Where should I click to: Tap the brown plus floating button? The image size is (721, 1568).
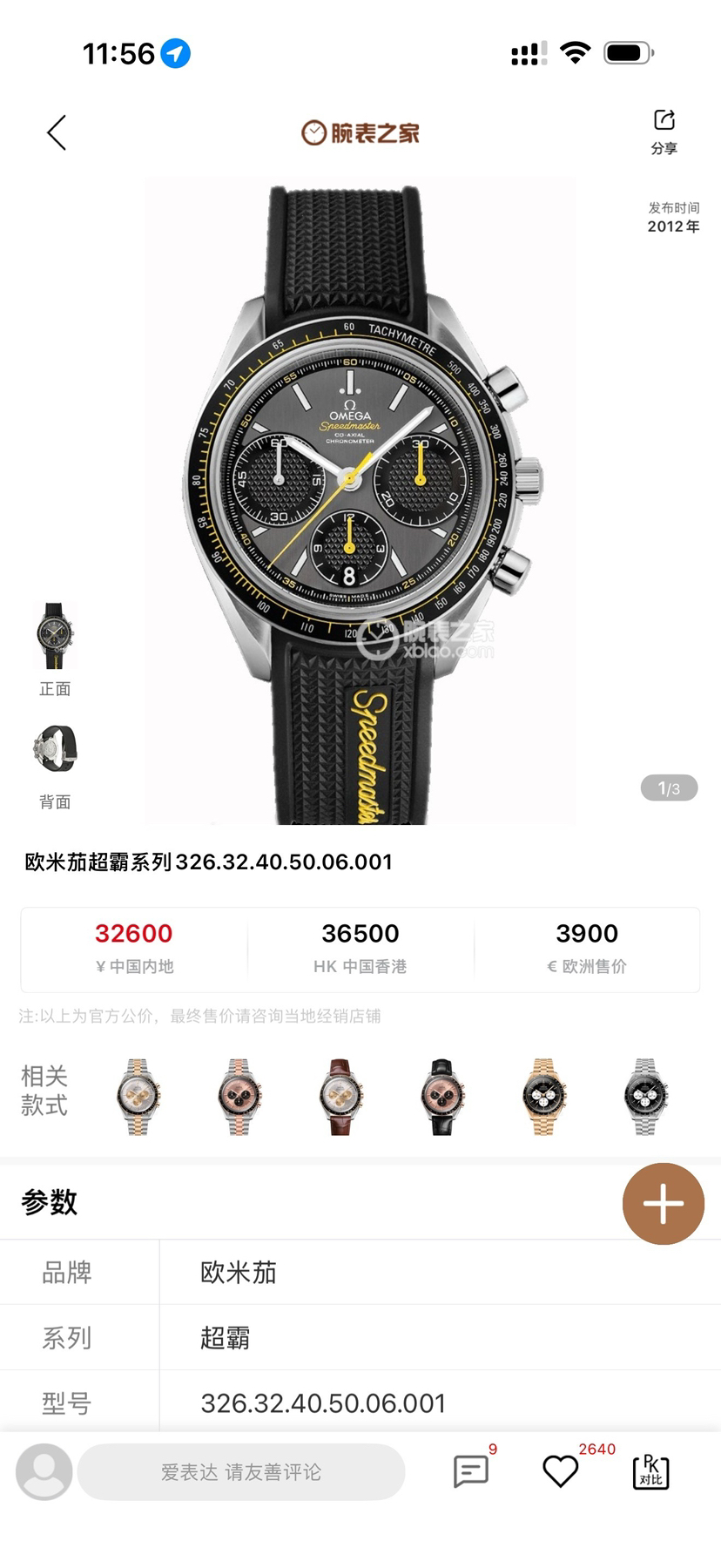pos(663,1203)
